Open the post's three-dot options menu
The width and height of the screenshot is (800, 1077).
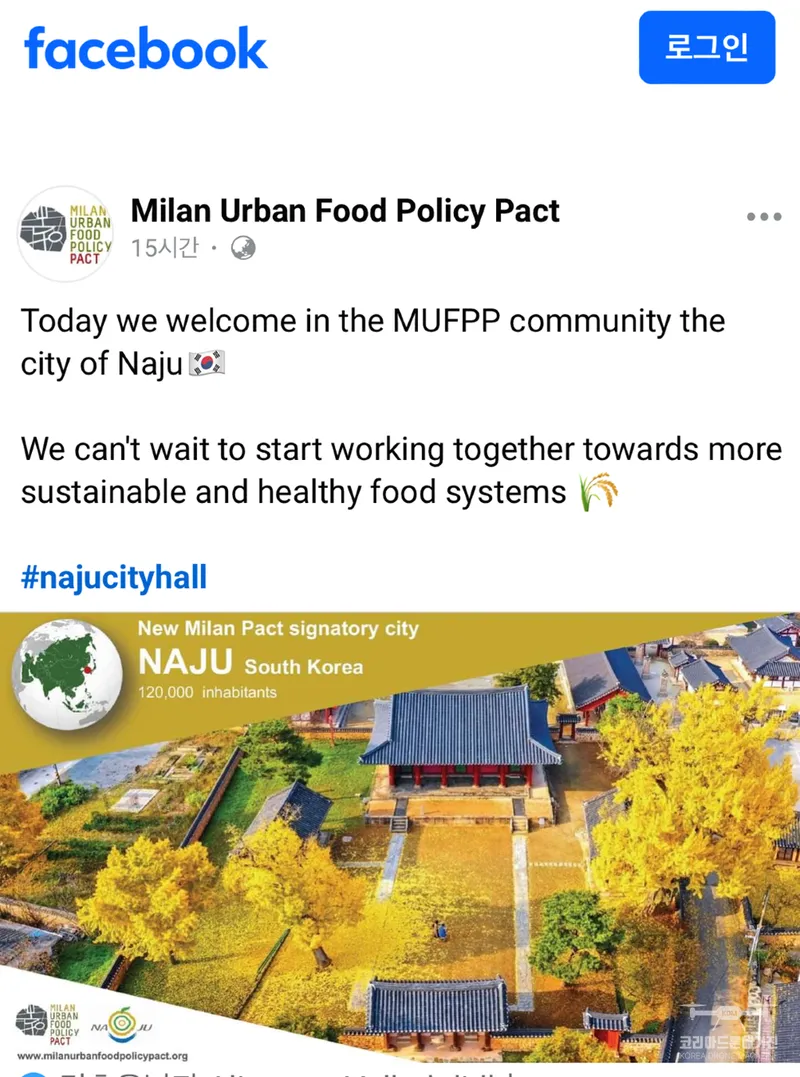pyautogui.click(x=764, y=217)
